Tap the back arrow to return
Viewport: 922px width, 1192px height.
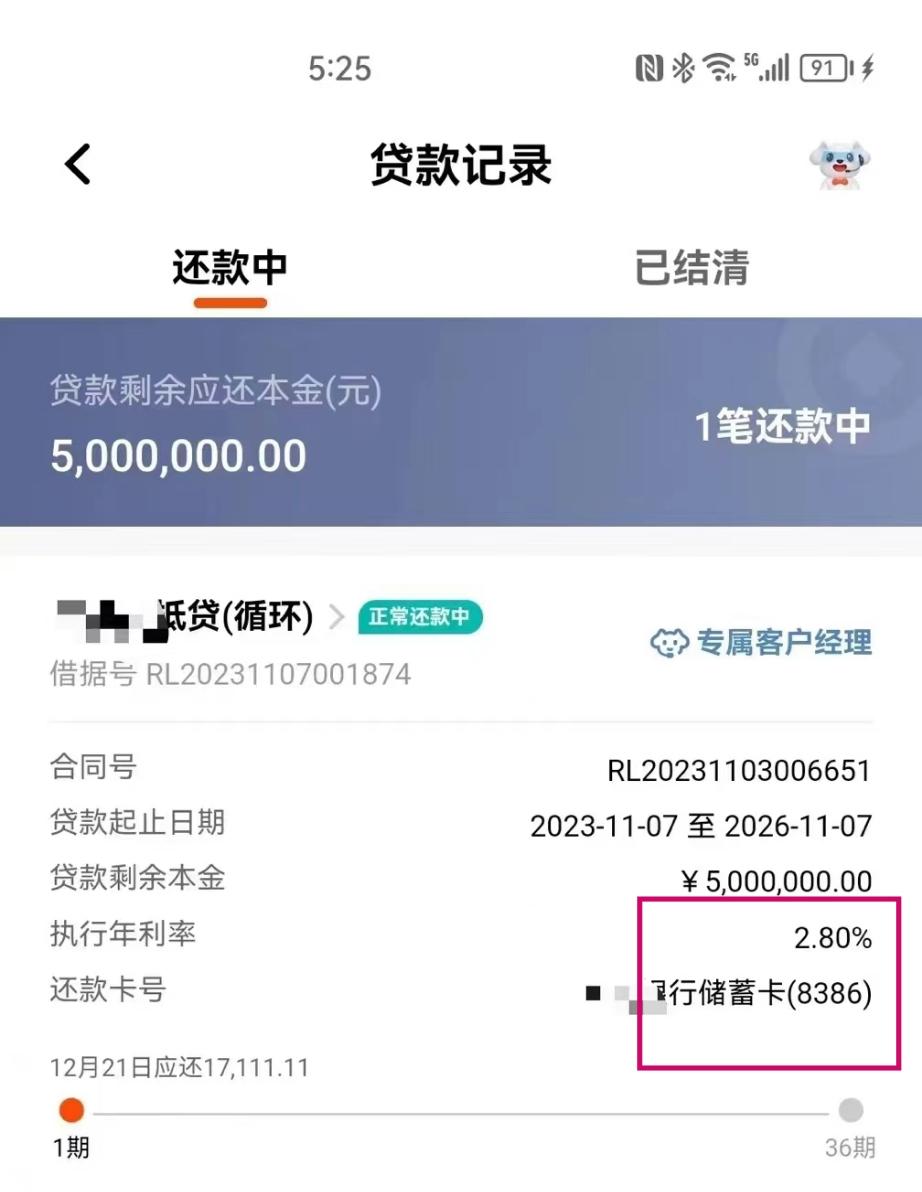pyautogui.click(x=76, y=165)
